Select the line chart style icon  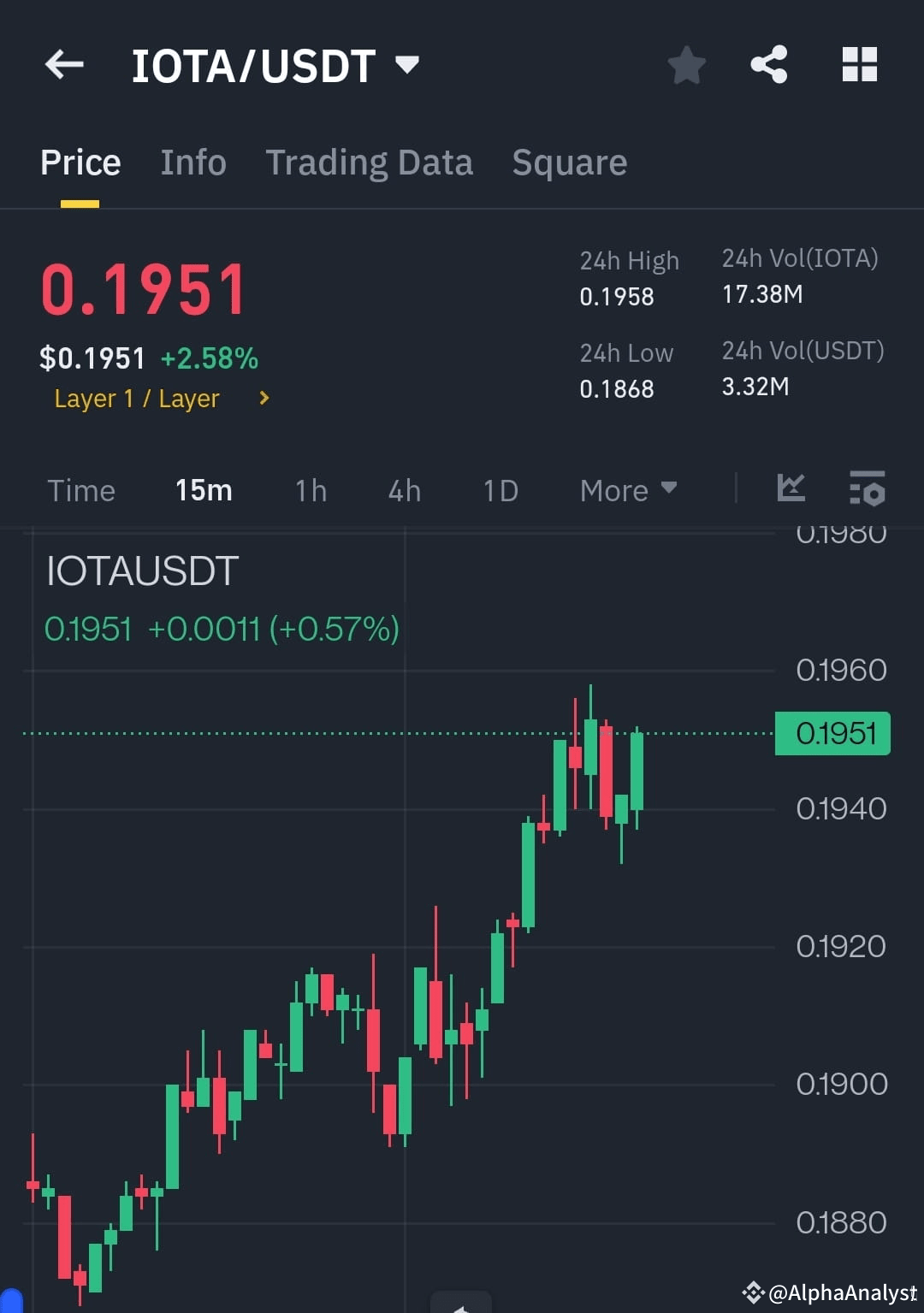(x=791, y=488)
